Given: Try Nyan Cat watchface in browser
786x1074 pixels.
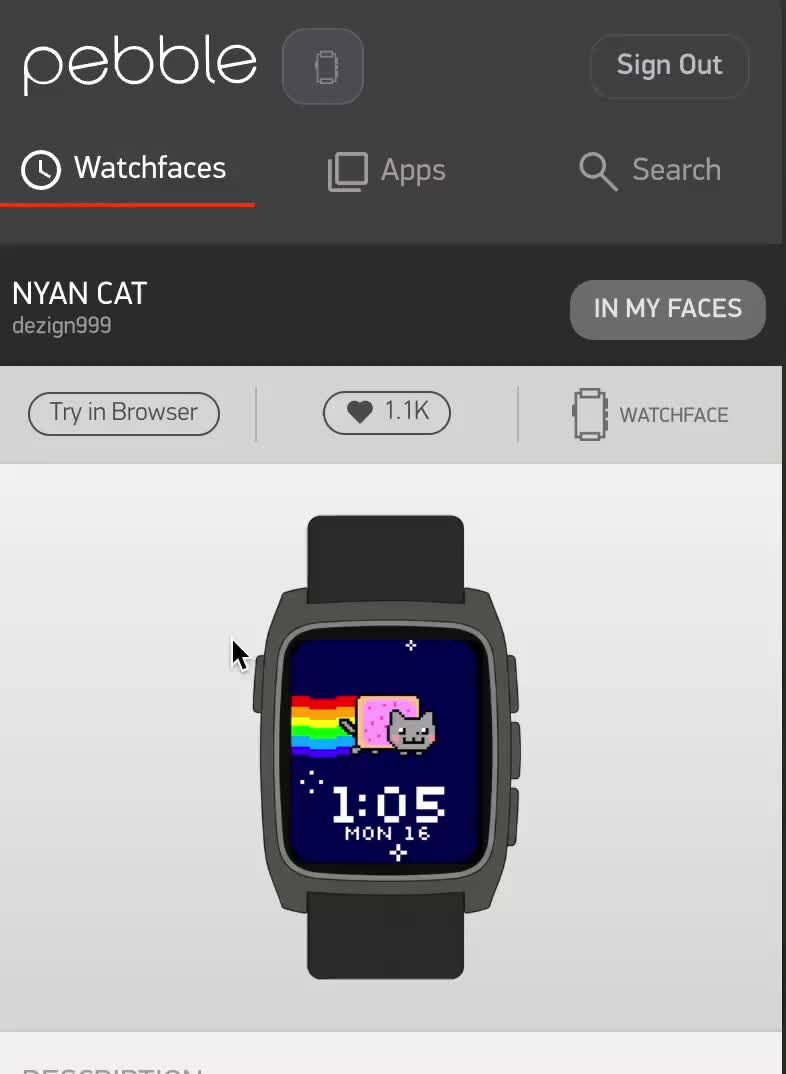Looking at the screenshot, I should [x=124, y=413].
